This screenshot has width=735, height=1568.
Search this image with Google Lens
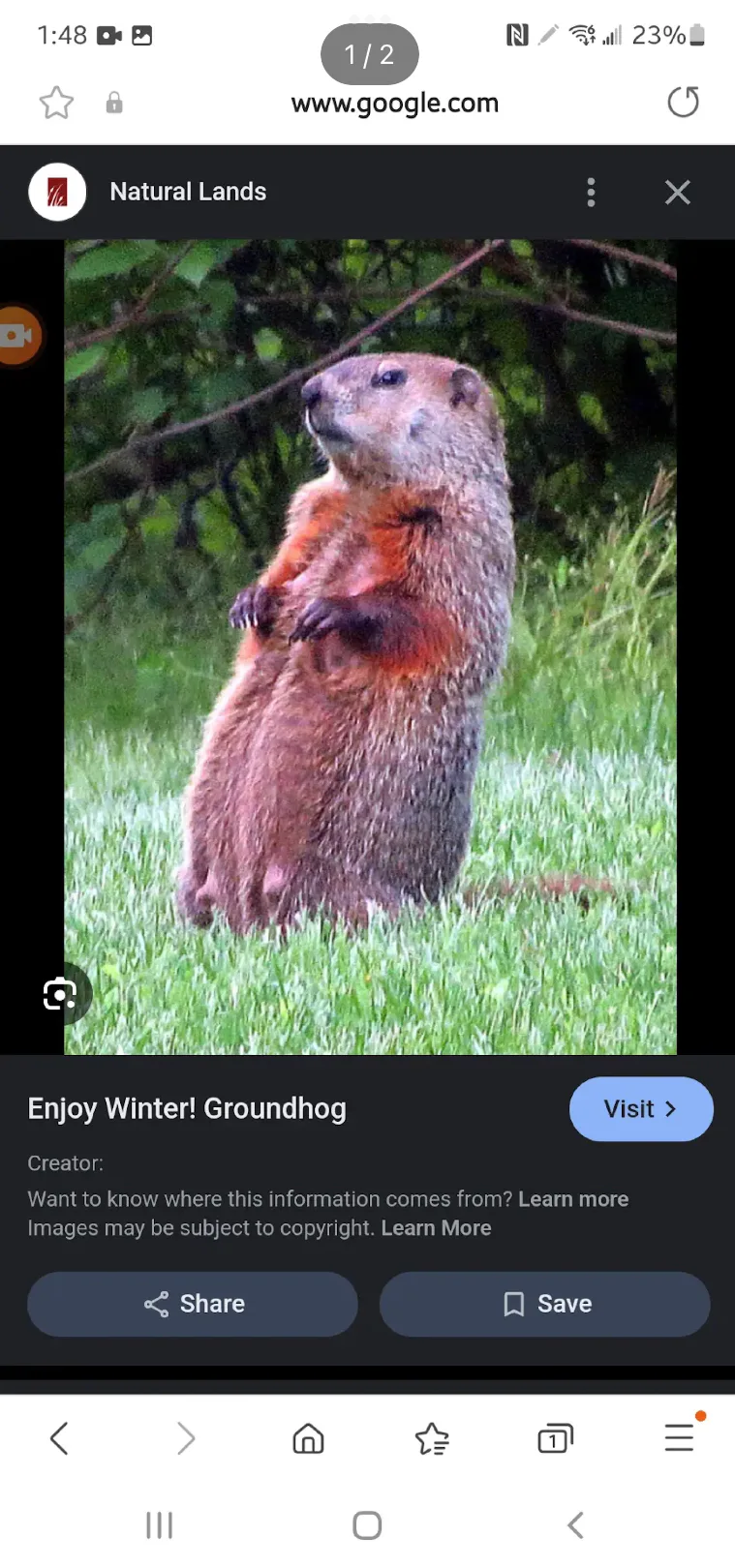pyautogui.click(x=60, y=993)
